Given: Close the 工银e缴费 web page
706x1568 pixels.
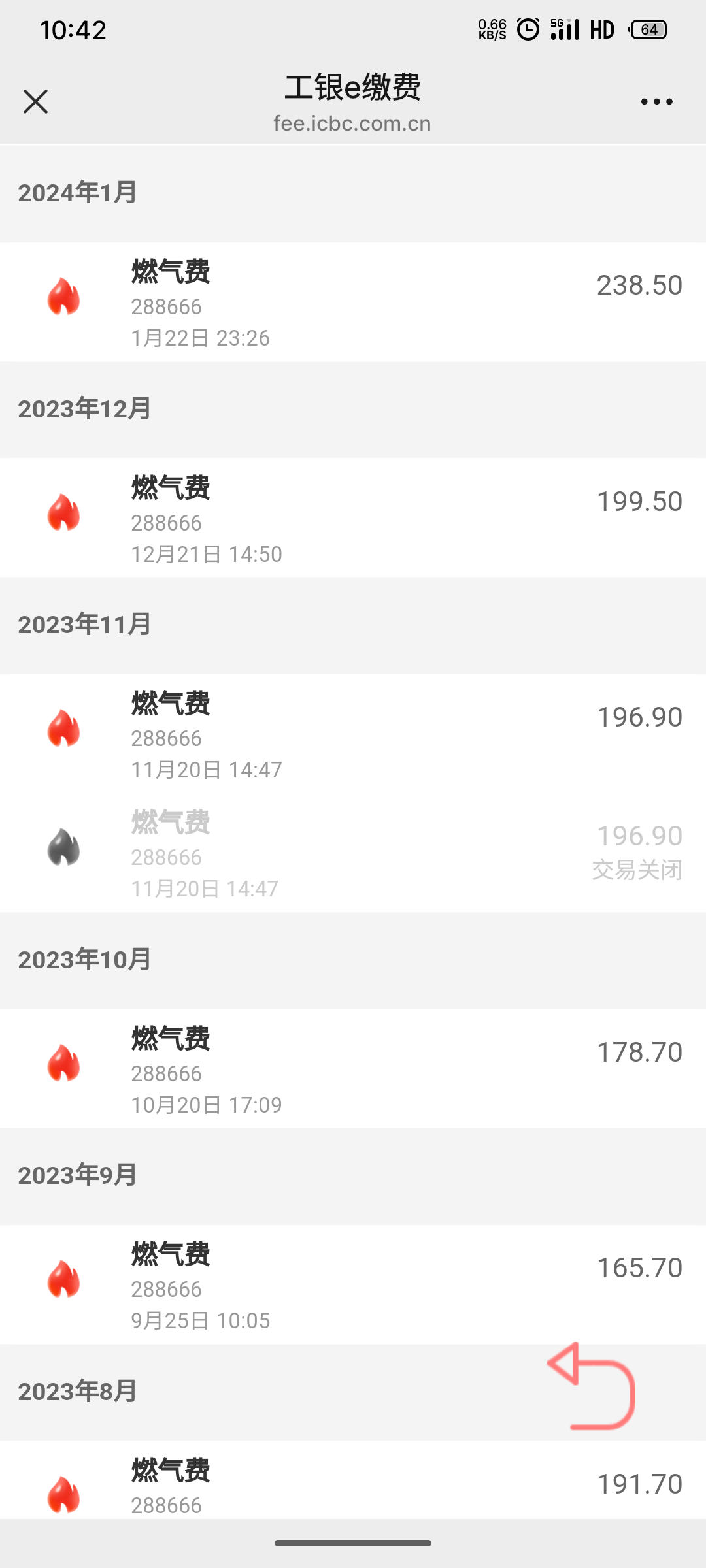Looking at the screenshot, I should click(x=35, y=102).
